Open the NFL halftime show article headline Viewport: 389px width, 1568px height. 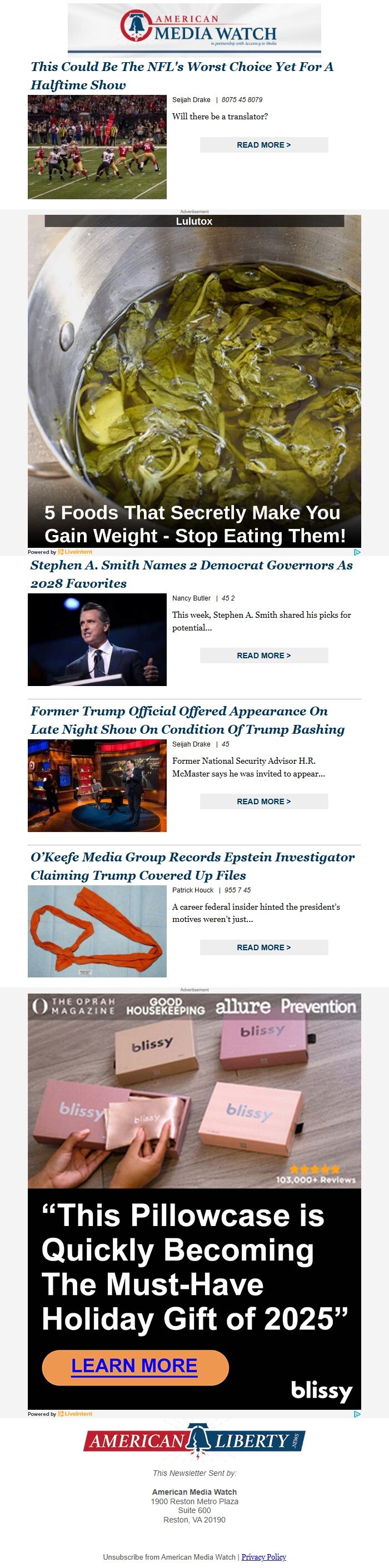(x=182, y=75)
